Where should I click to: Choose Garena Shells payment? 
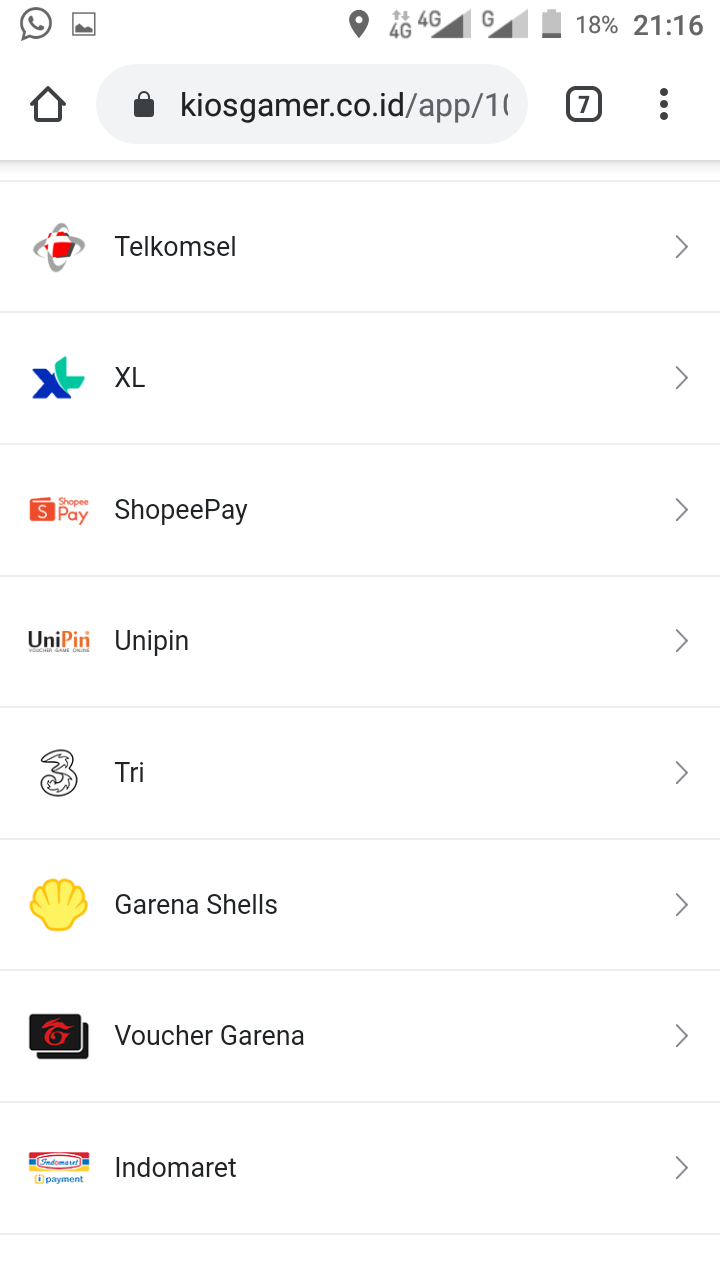pyautogui.click(x=360, y=905)
